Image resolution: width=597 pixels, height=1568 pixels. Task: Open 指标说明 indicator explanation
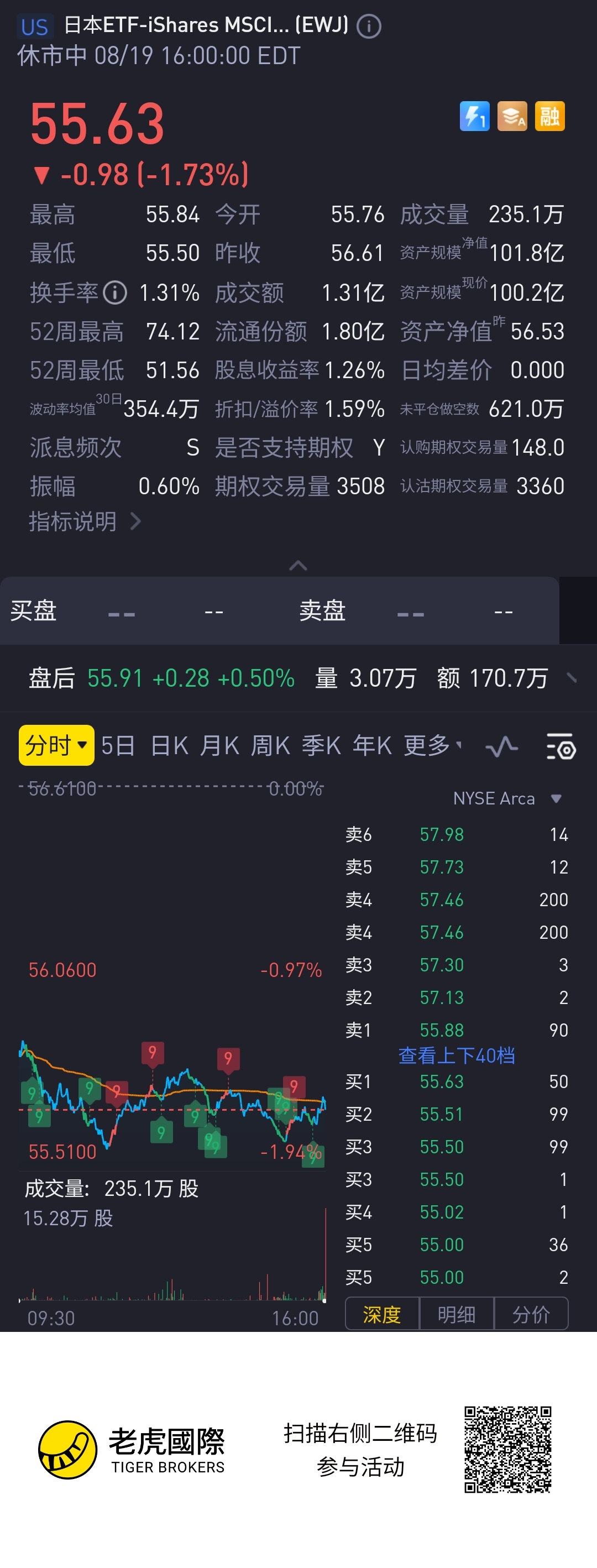pos(85,521)
